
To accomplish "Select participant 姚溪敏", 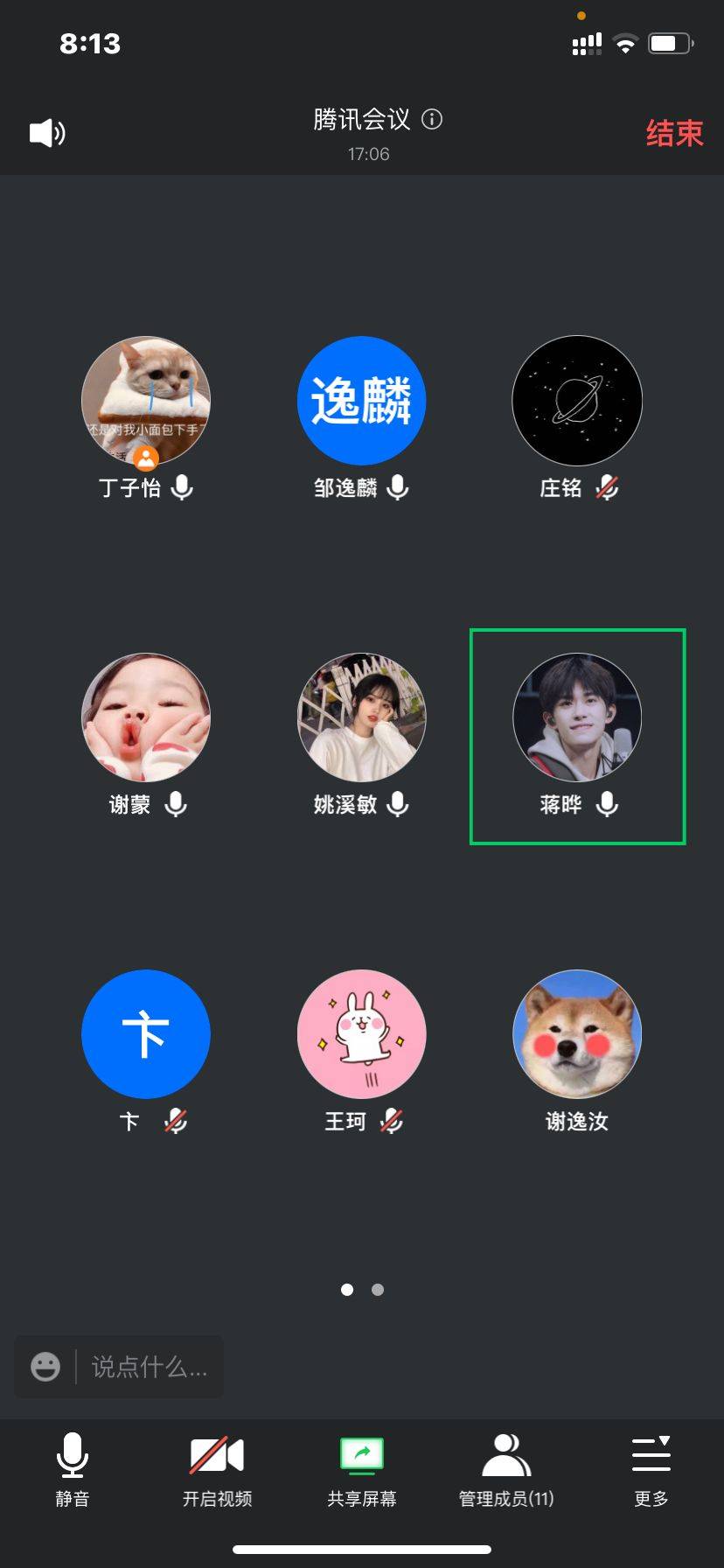I will (x=361, y=718).
